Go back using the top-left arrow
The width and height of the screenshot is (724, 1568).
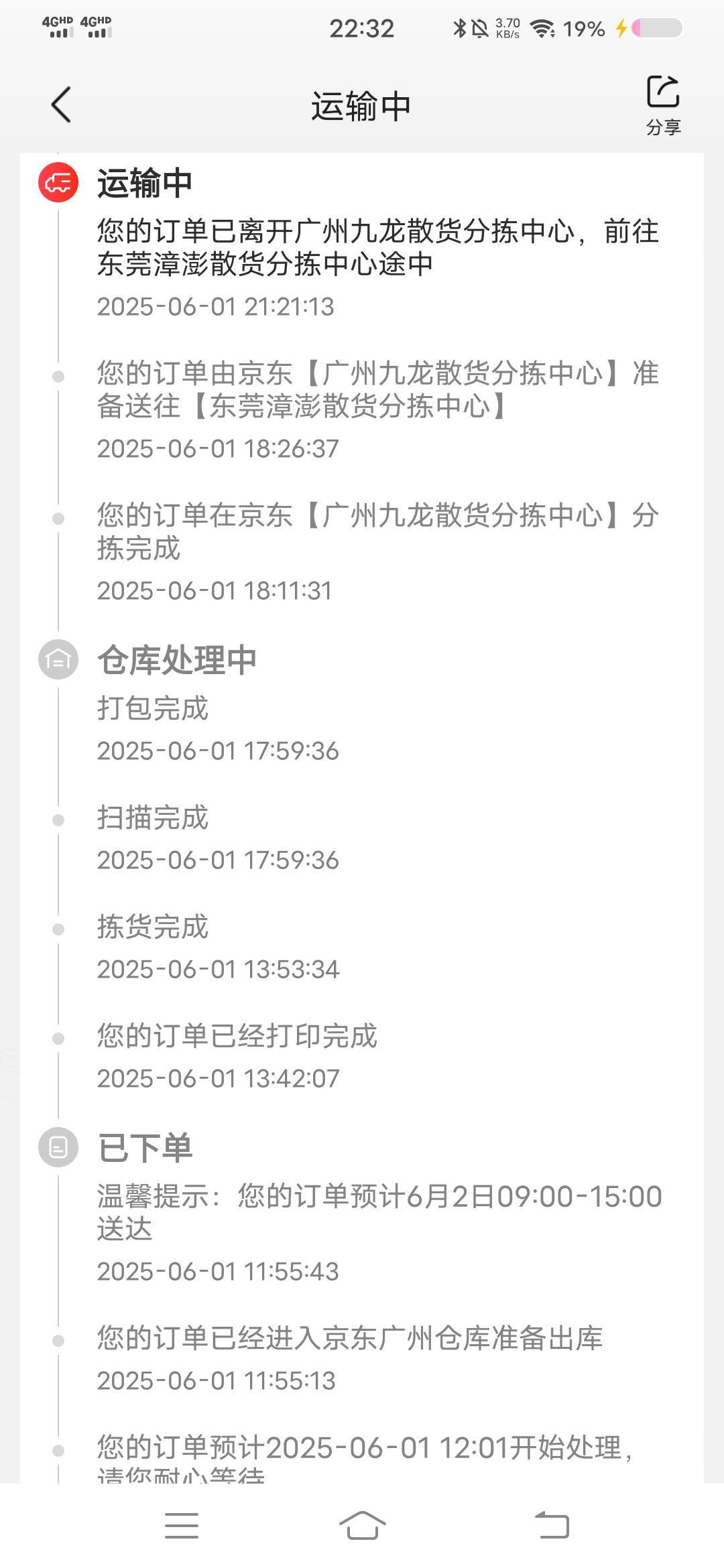click(61, 105)
